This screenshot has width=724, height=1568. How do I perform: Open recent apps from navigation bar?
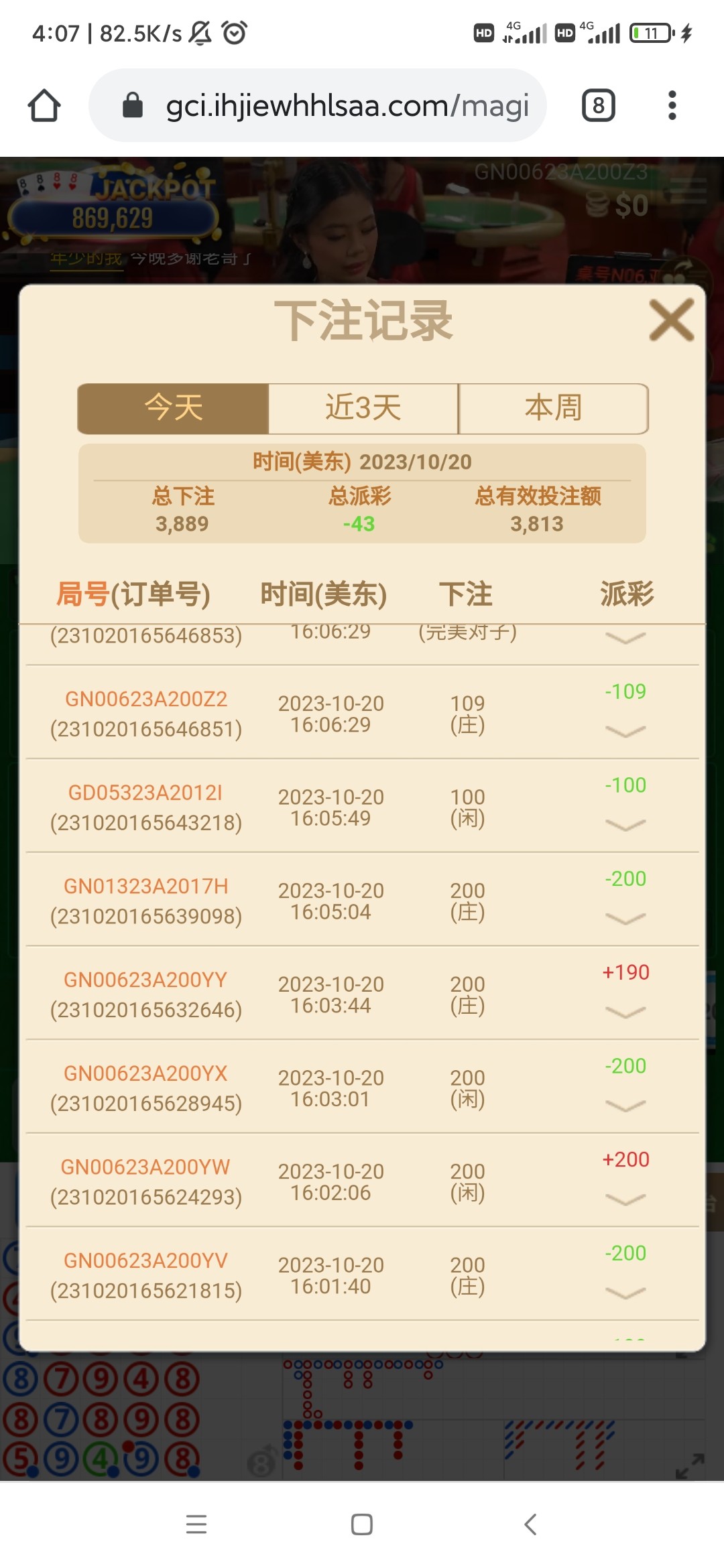click(196, 1524)
